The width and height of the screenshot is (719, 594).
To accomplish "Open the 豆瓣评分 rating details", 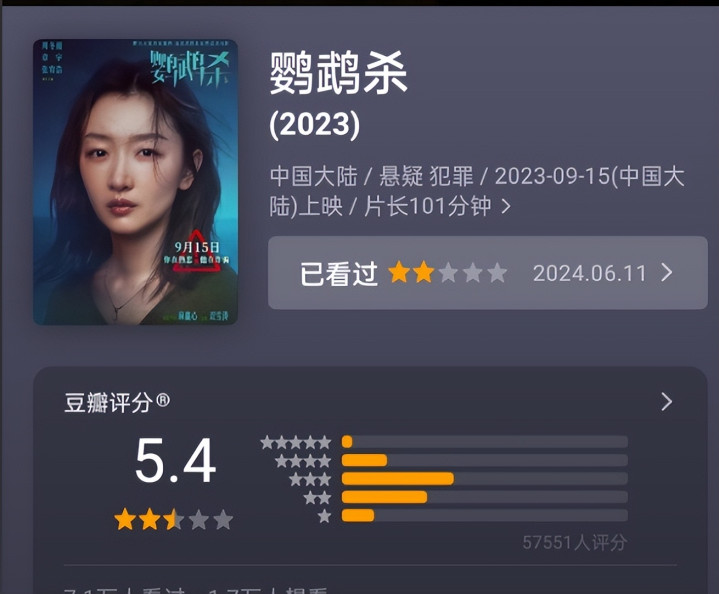I will click(666, 403).
